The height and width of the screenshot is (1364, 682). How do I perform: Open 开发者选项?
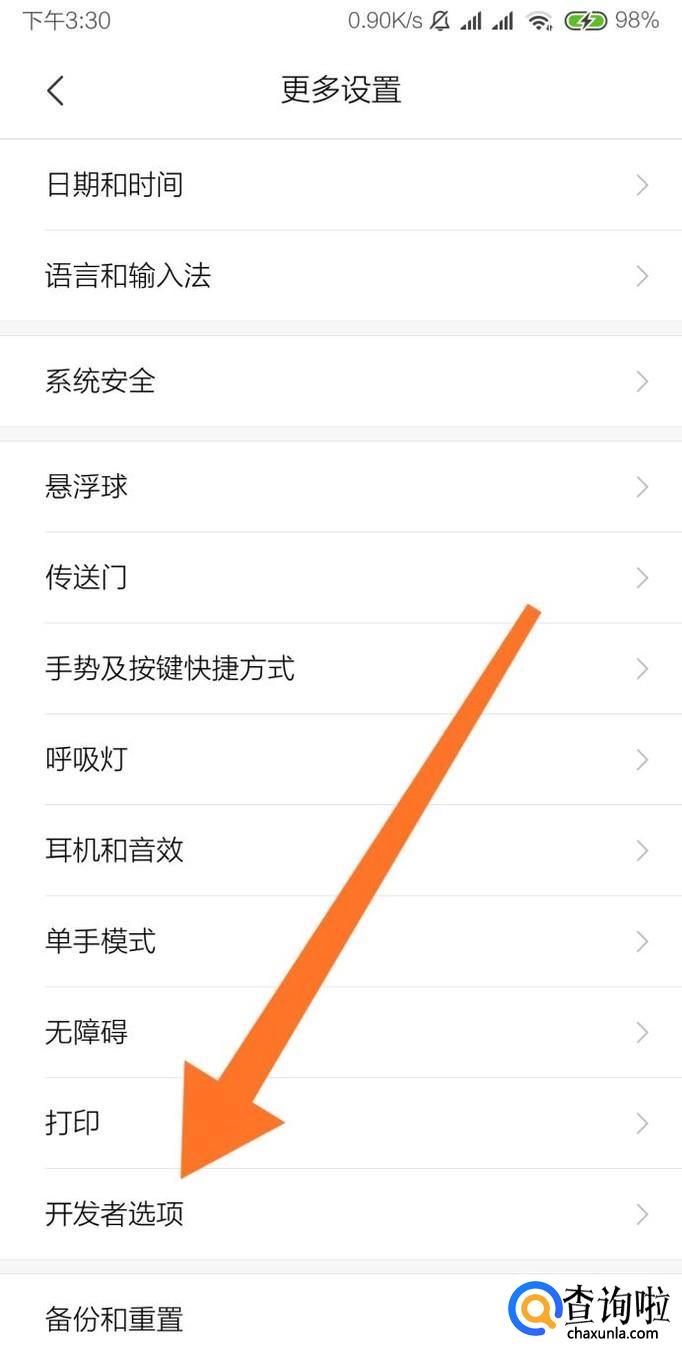click(341, 1214)
